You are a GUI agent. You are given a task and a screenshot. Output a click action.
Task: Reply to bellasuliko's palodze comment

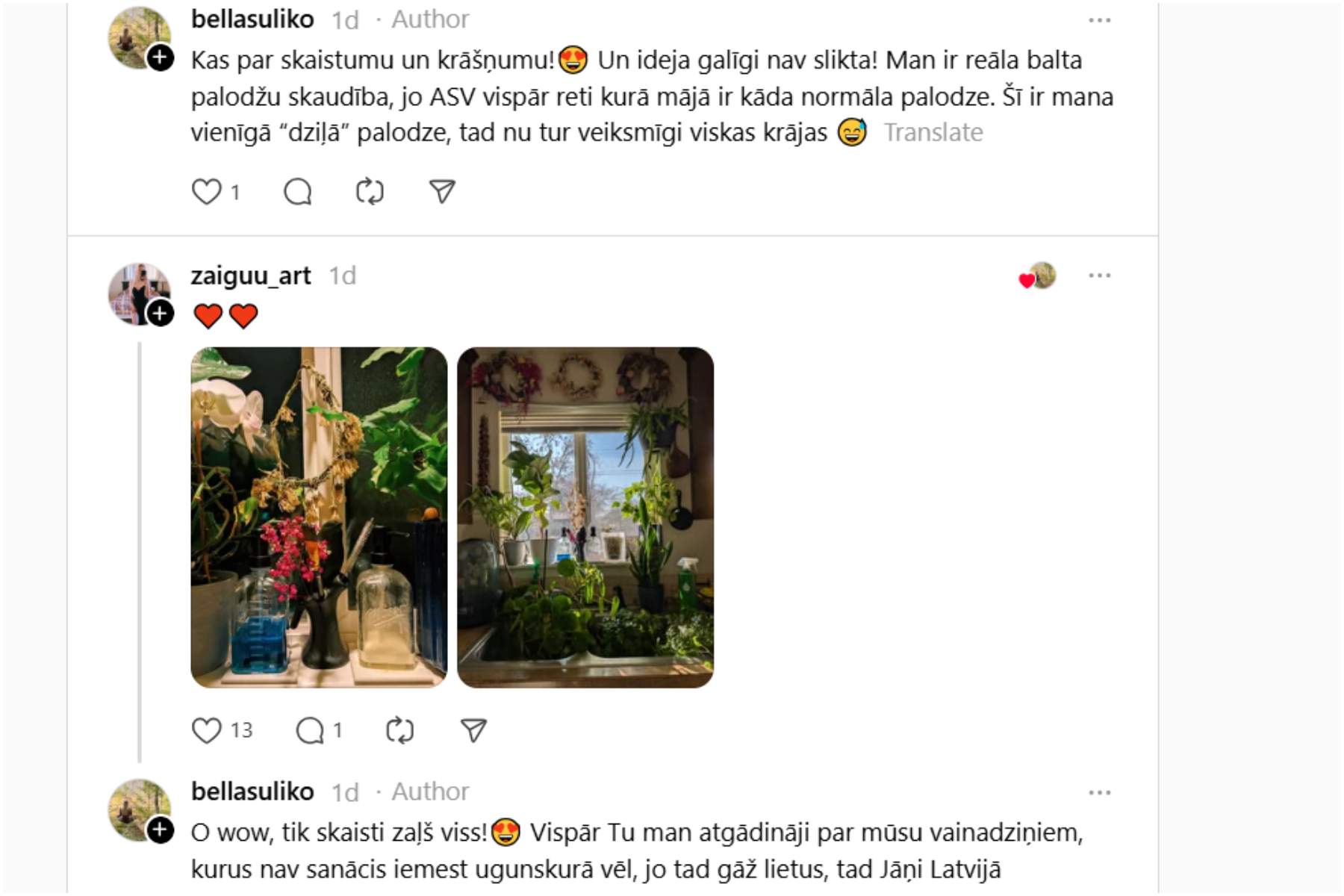(x=297, y=192)
